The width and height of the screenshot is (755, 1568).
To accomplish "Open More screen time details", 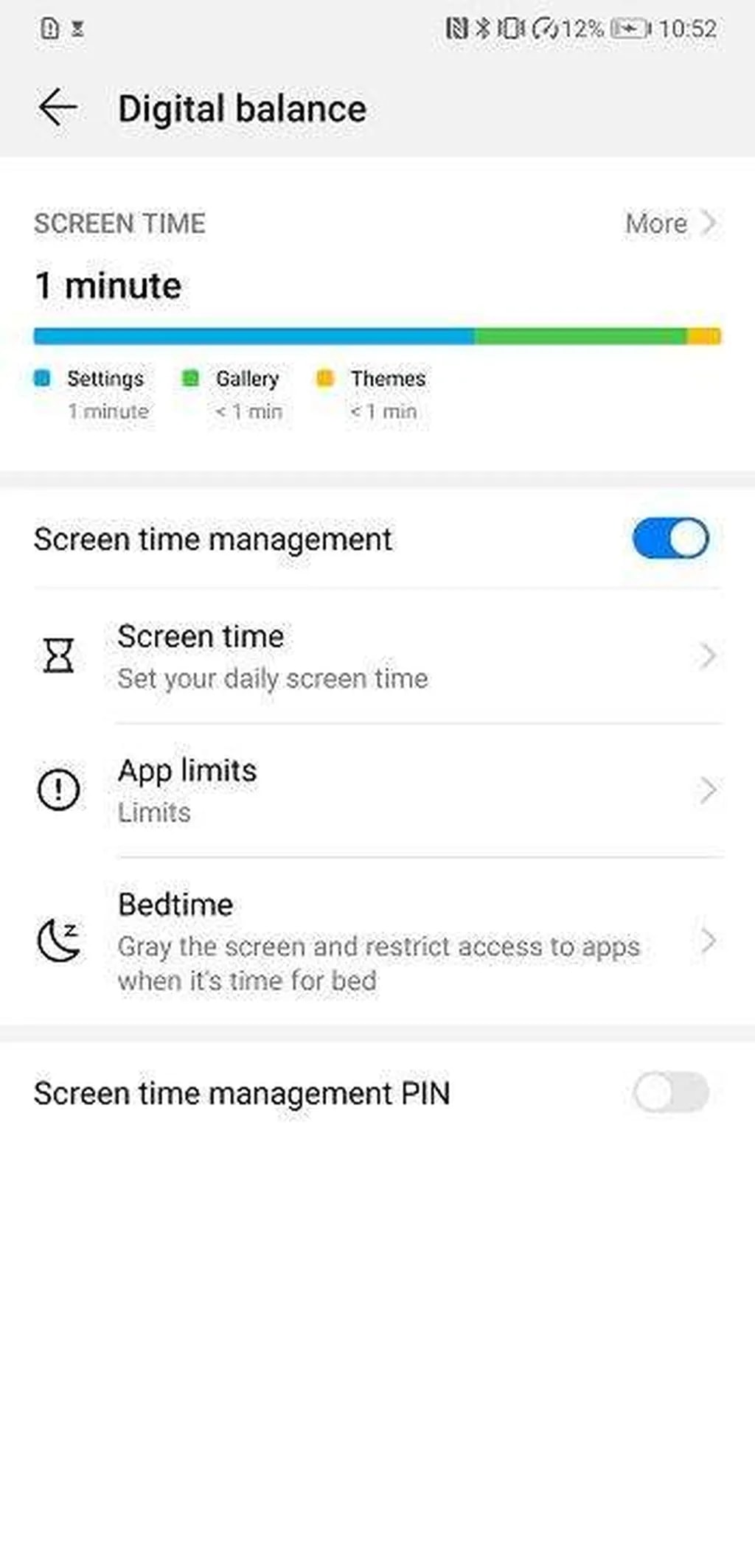I will click(x=669, y=223).
